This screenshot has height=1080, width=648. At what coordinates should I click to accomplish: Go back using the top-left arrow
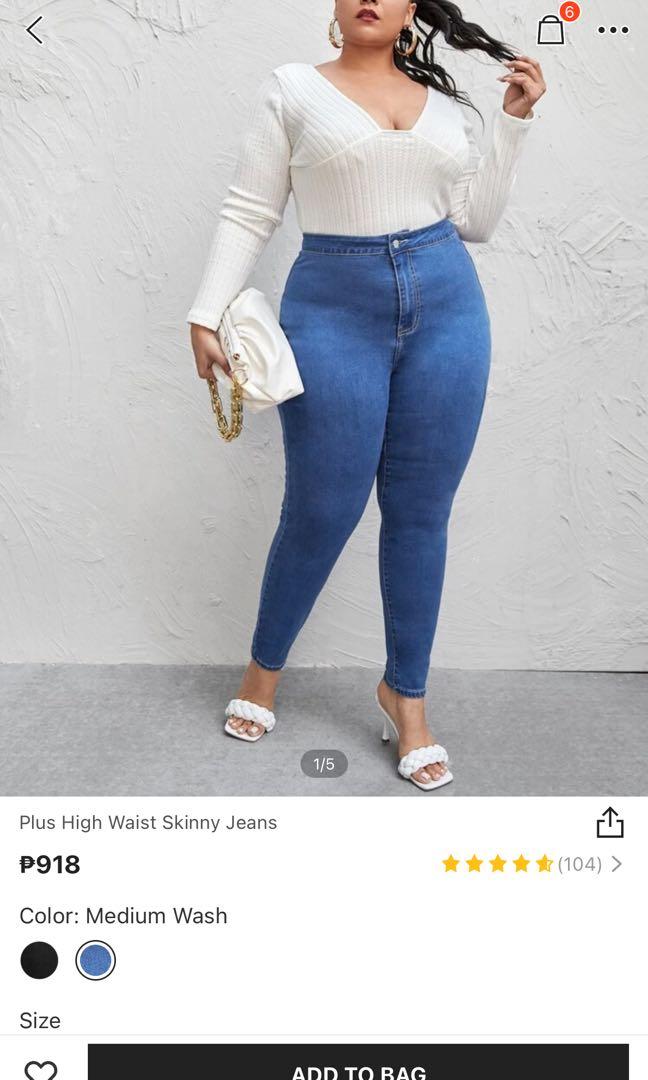coord(34,30)
